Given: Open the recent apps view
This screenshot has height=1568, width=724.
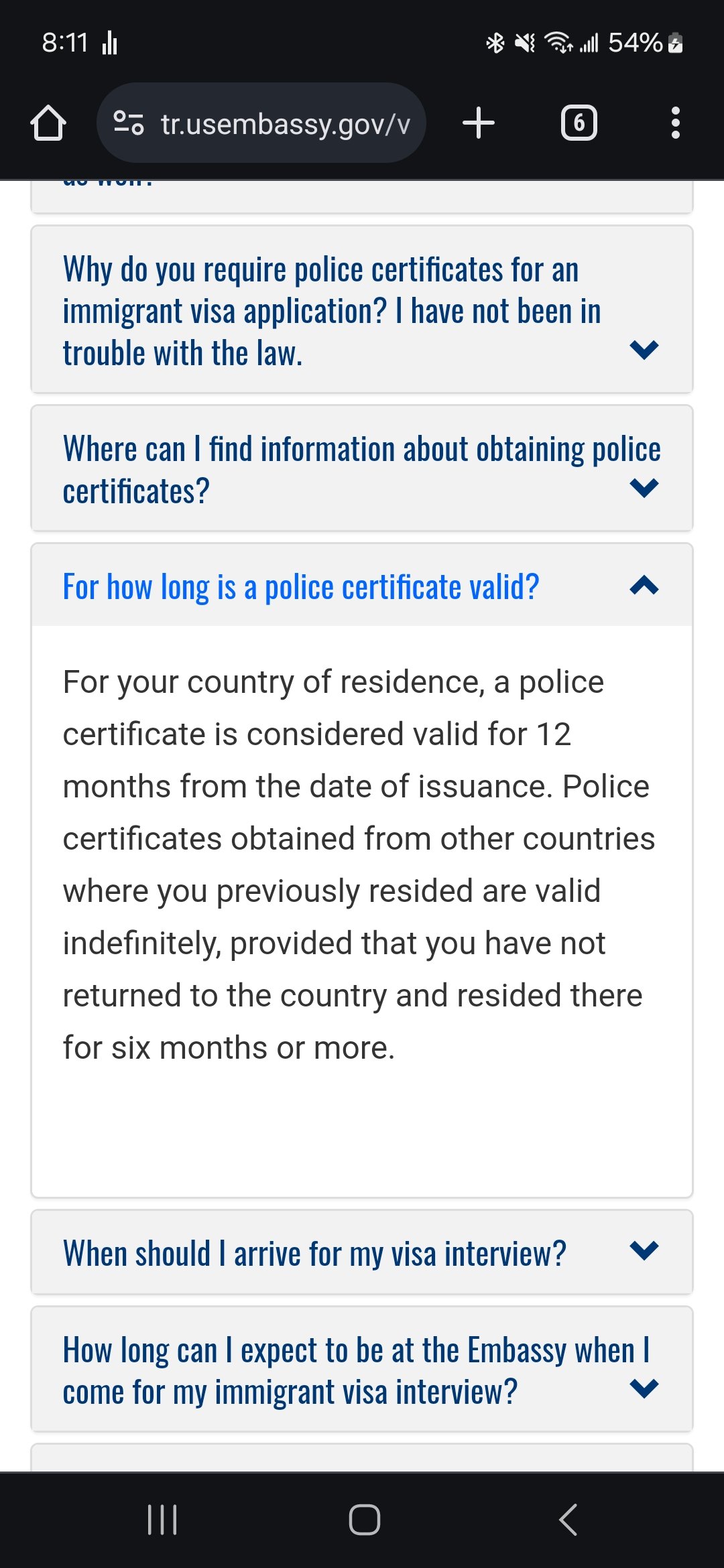Looking at the screenshot, I should click(x=162, y=1519).
